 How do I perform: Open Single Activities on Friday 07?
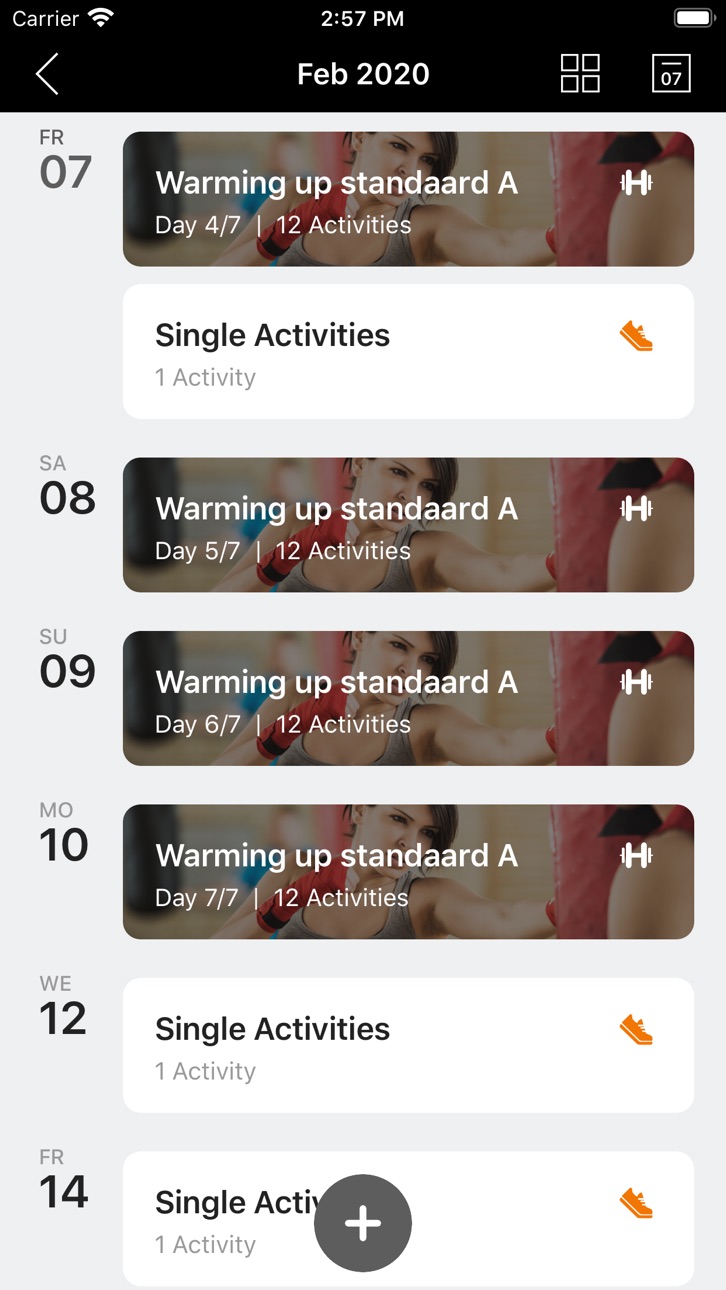pyautogui.click(x=408, y=351)
